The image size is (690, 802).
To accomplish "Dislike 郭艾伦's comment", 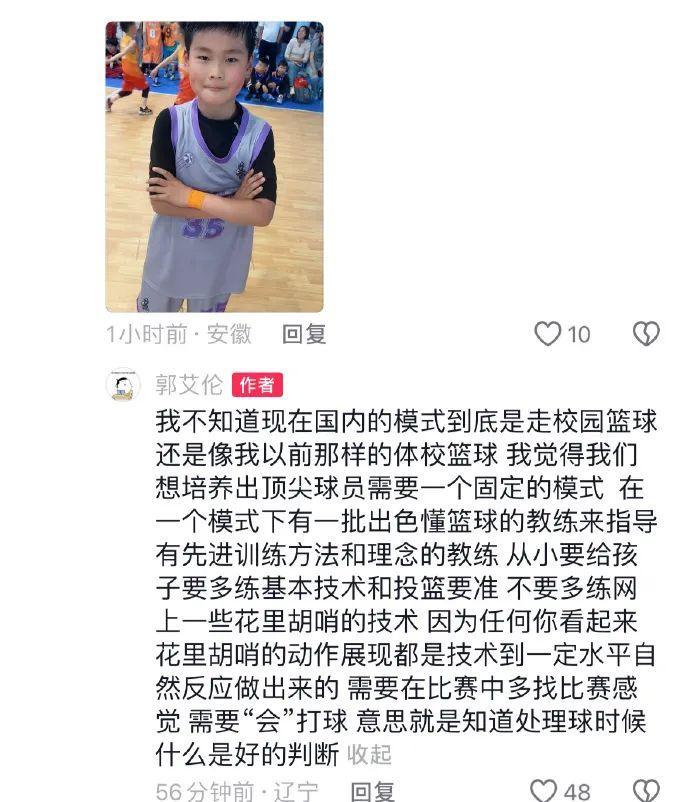I will [646, 791].
